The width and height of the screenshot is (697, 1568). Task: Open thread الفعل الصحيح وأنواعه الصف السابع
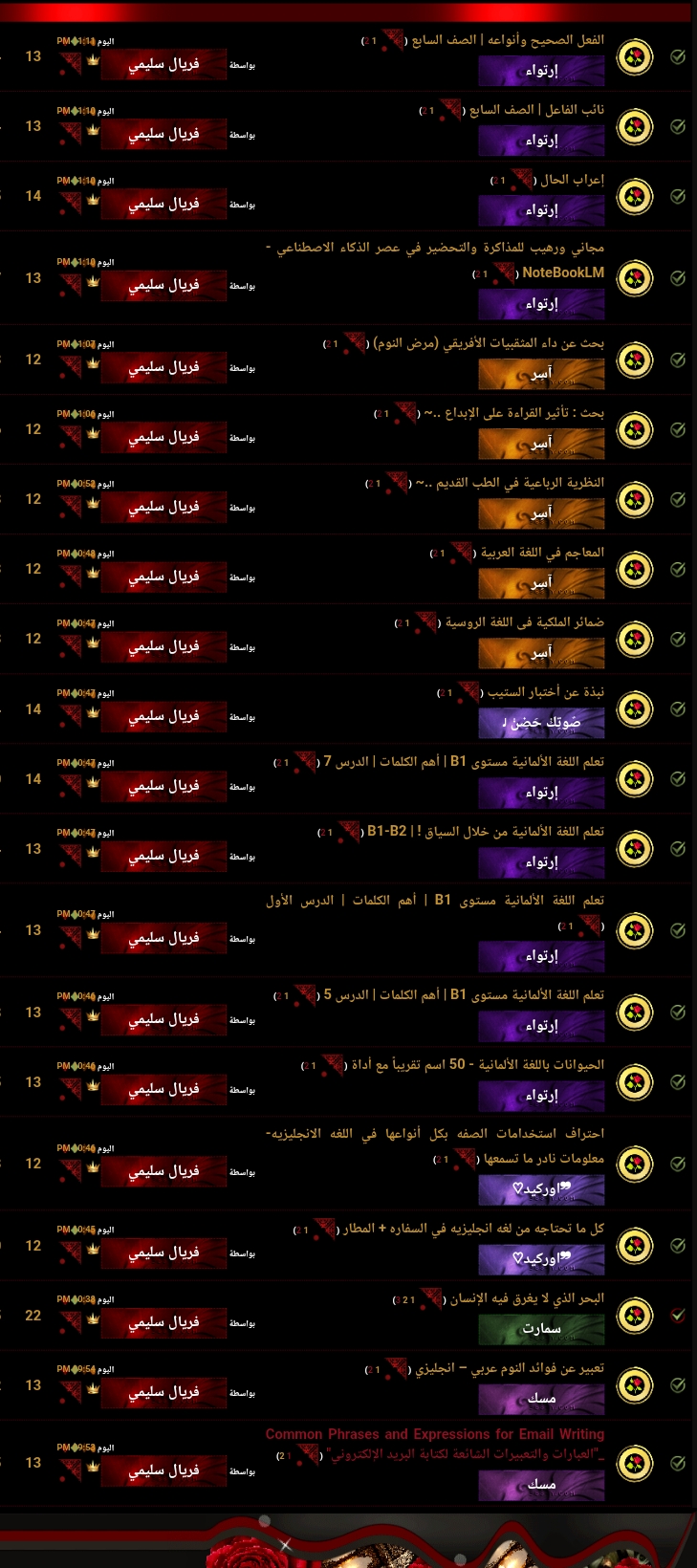pyautogui.click(x=509, y=40)
